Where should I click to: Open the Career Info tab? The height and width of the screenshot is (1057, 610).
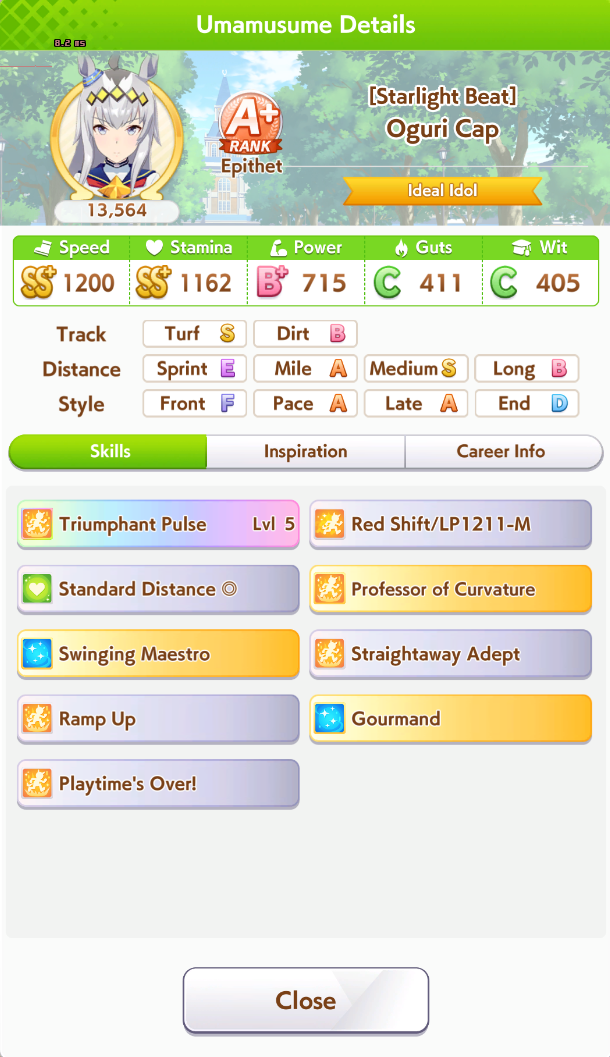pos(502,452)
